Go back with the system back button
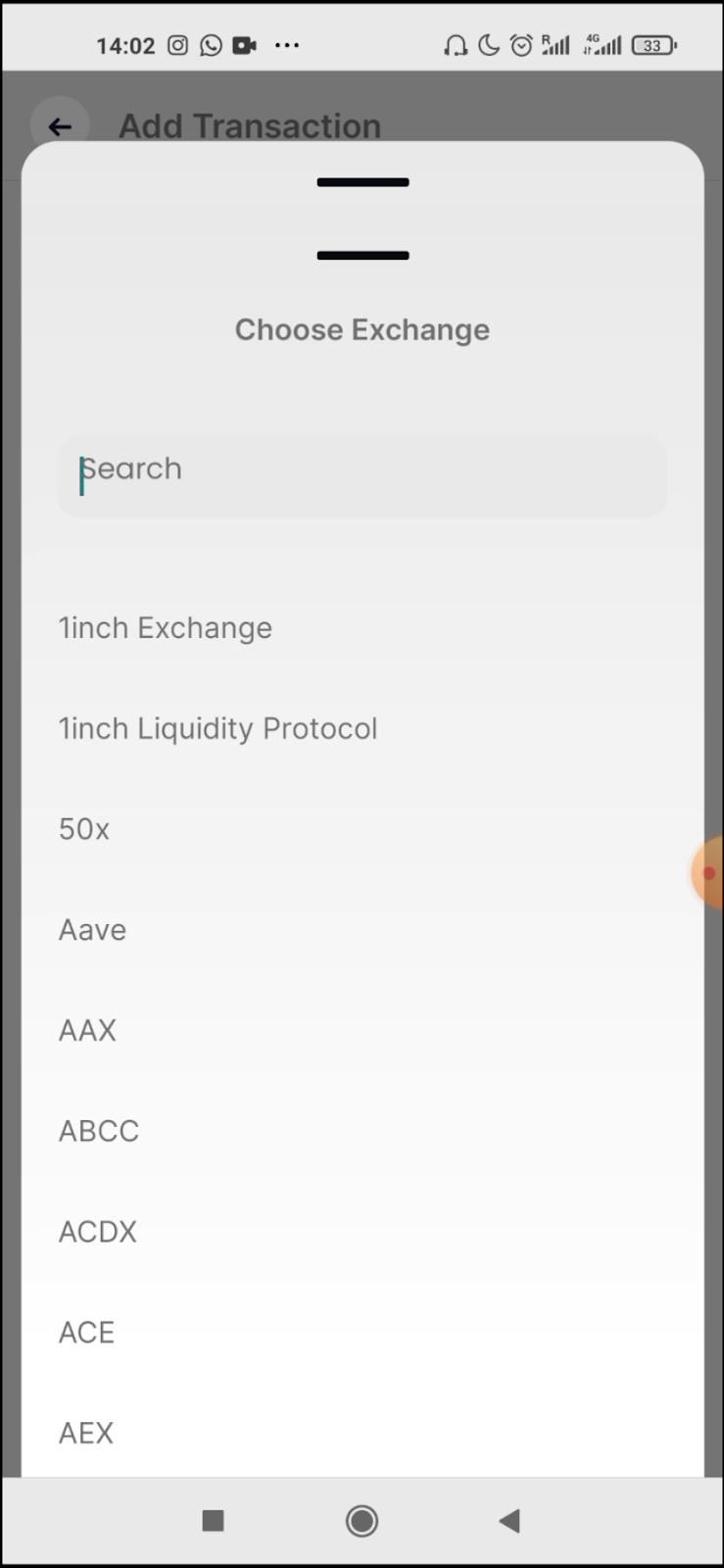This screenshot has height=1568, width=724. [x=508, y=1521]
